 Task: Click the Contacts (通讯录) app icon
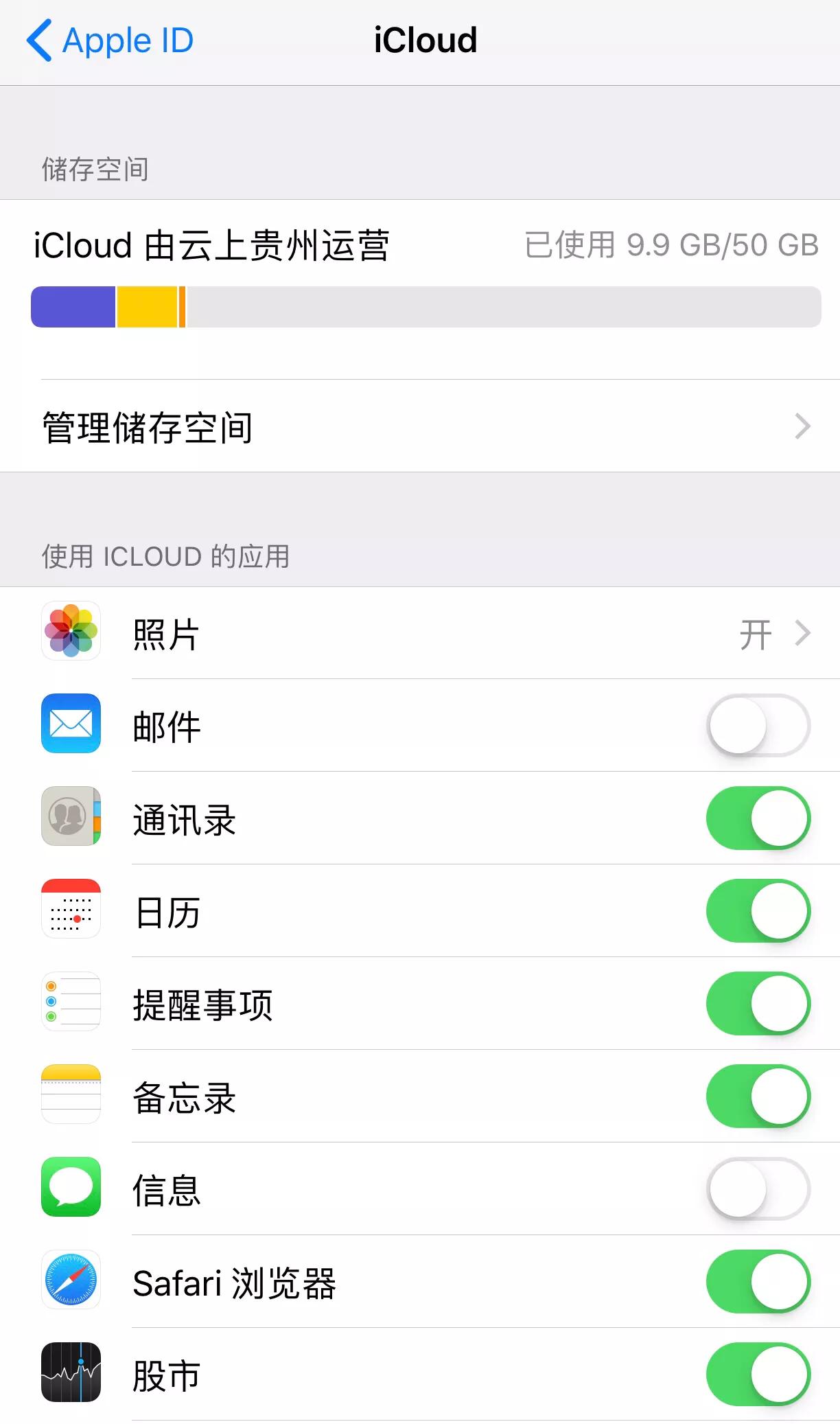pos(71,818)
